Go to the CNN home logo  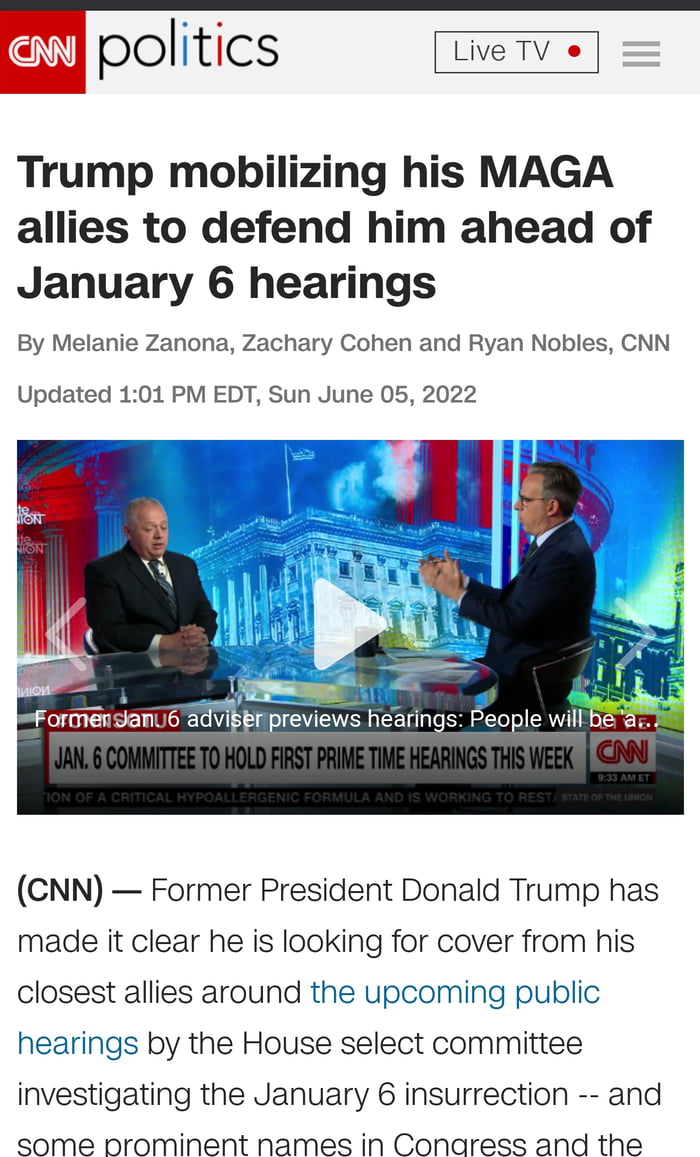[x=42, y=52]
